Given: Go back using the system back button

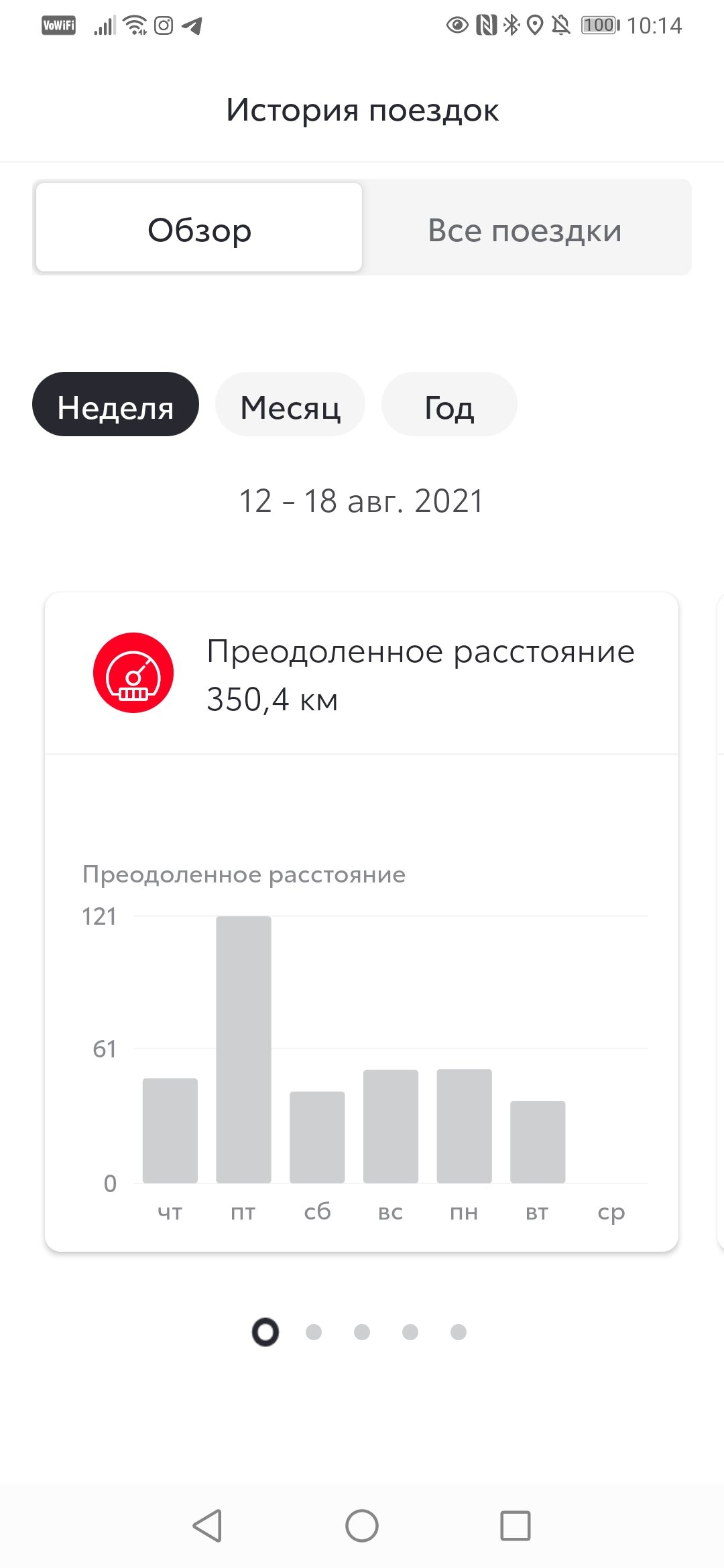Looking at the screenshot, I should 207,1526.
